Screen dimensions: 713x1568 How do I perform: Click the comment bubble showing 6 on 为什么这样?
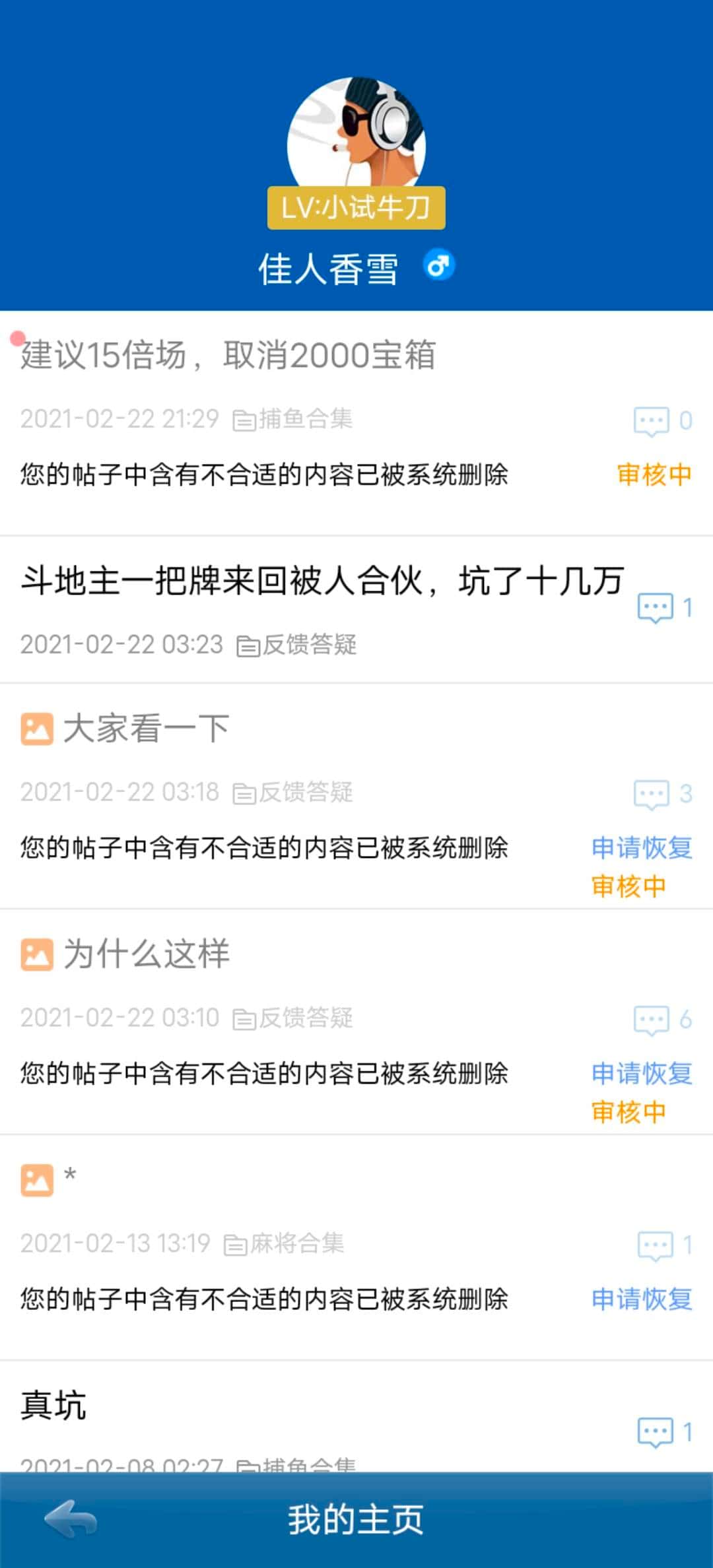click(654, 1019)
